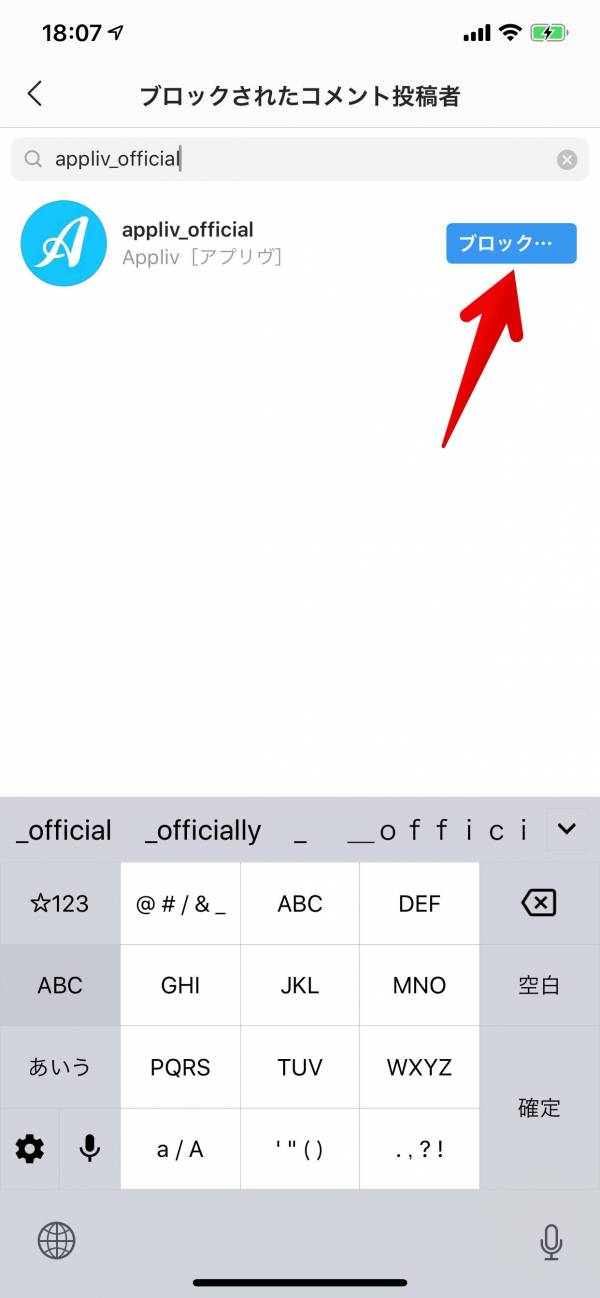This screenshot has width=600, height=1298.
Task: Choose the _officially keyboard suggestion
Action: (x=203, y=830)
